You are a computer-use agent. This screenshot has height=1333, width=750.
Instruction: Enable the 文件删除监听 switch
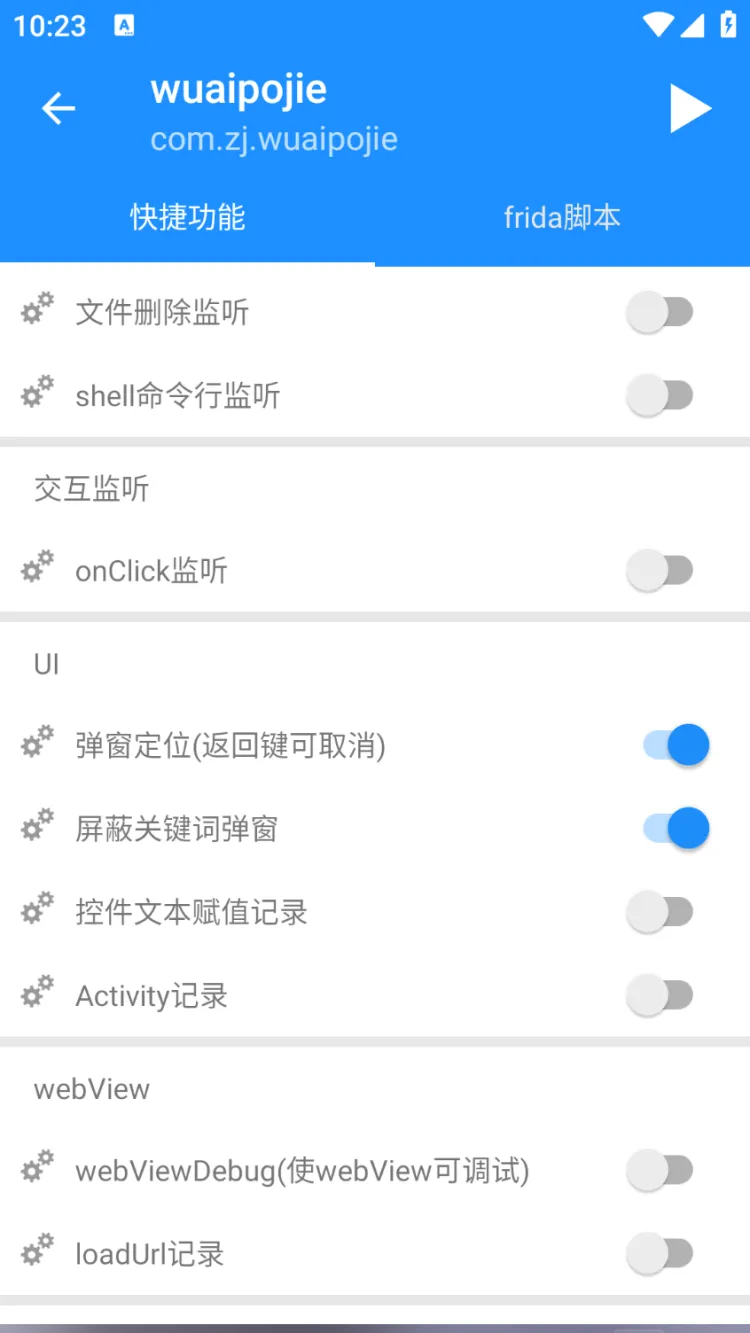(x=660, y=312)
